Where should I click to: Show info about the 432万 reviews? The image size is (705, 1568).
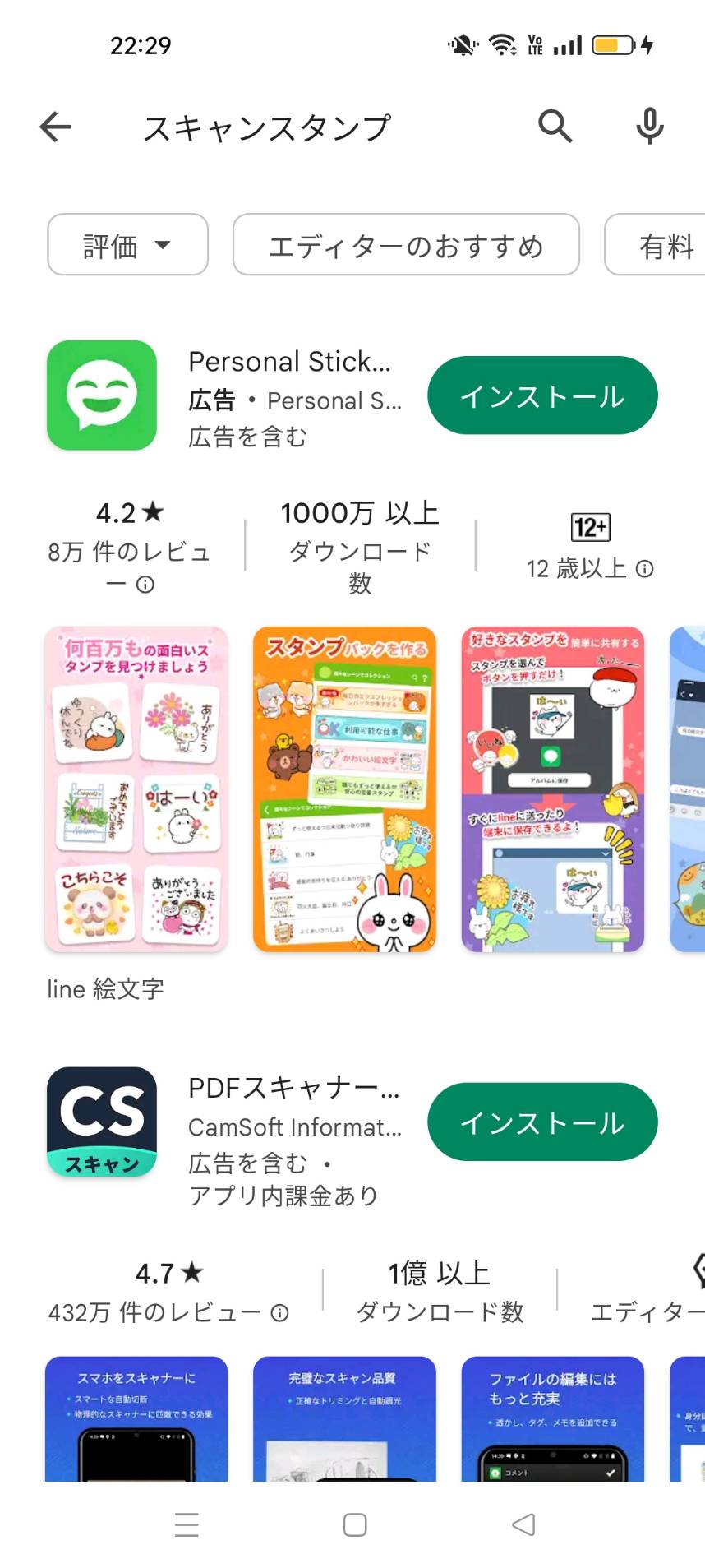pos(280,1312)
